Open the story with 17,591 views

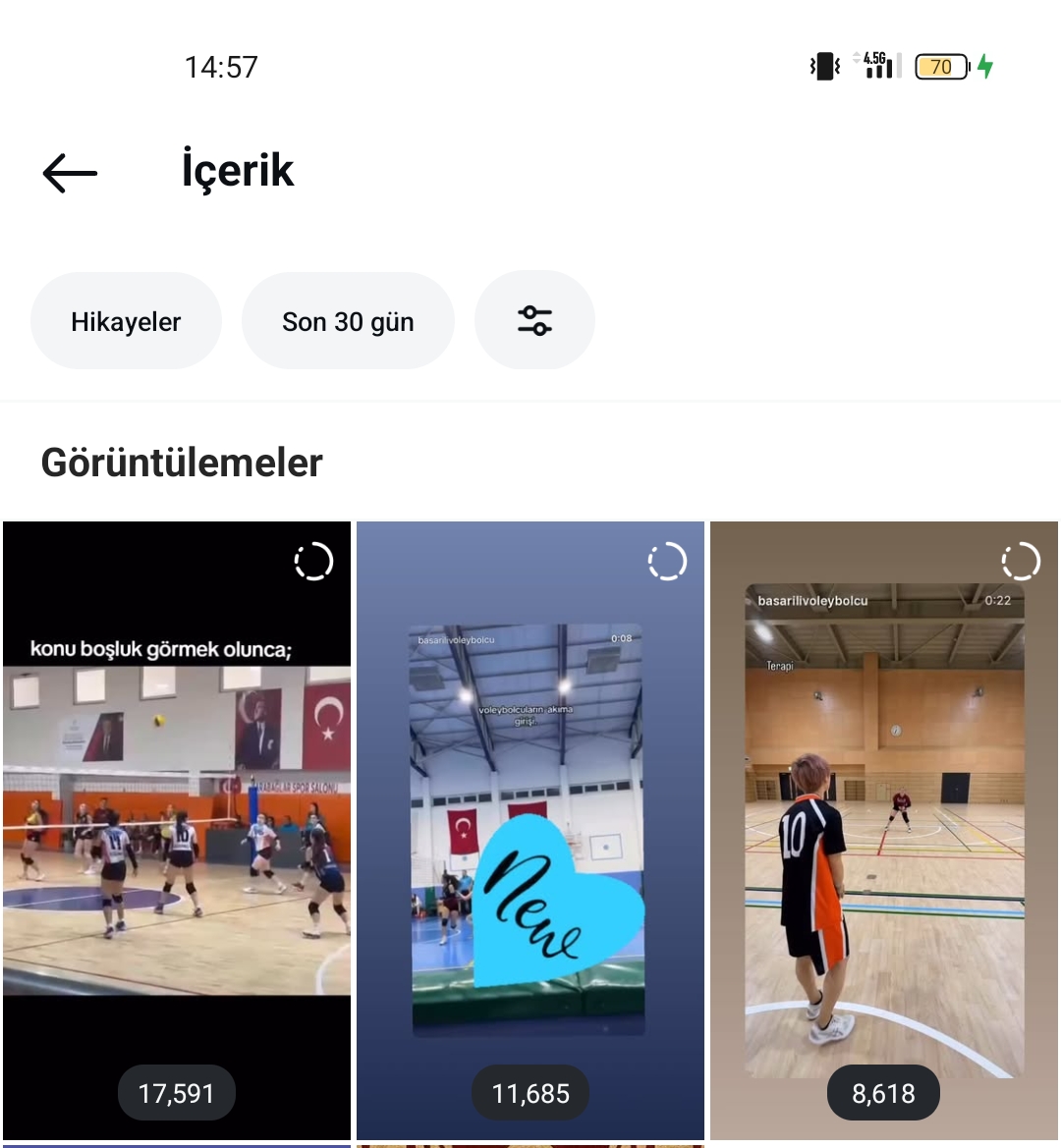pyautogui.click(x=177, y=830)
